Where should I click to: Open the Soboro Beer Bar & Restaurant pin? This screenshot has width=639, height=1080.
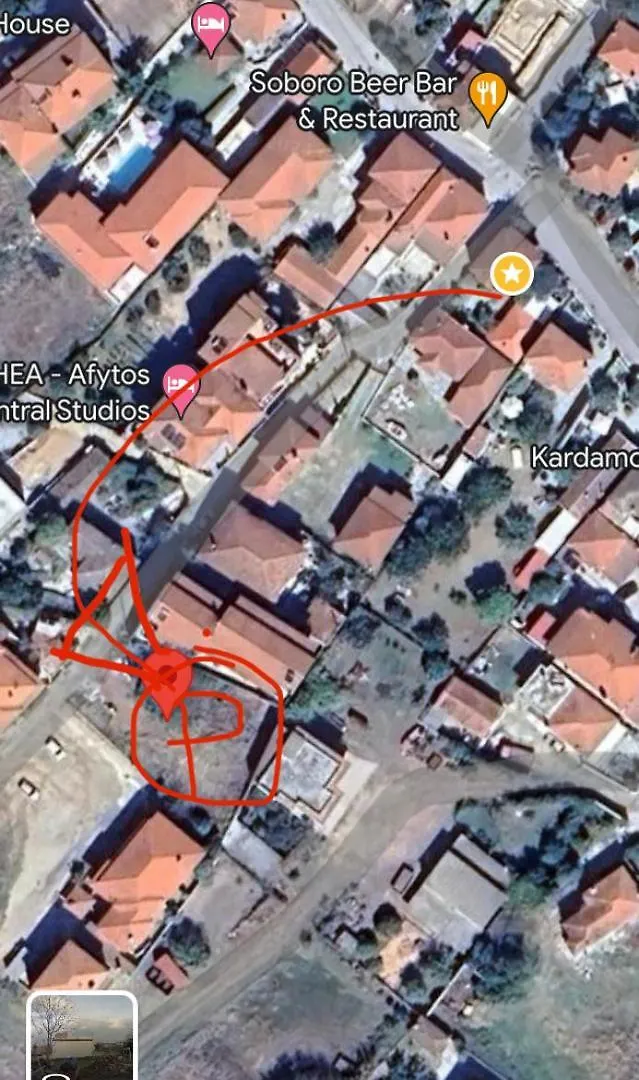coord(487,94)
